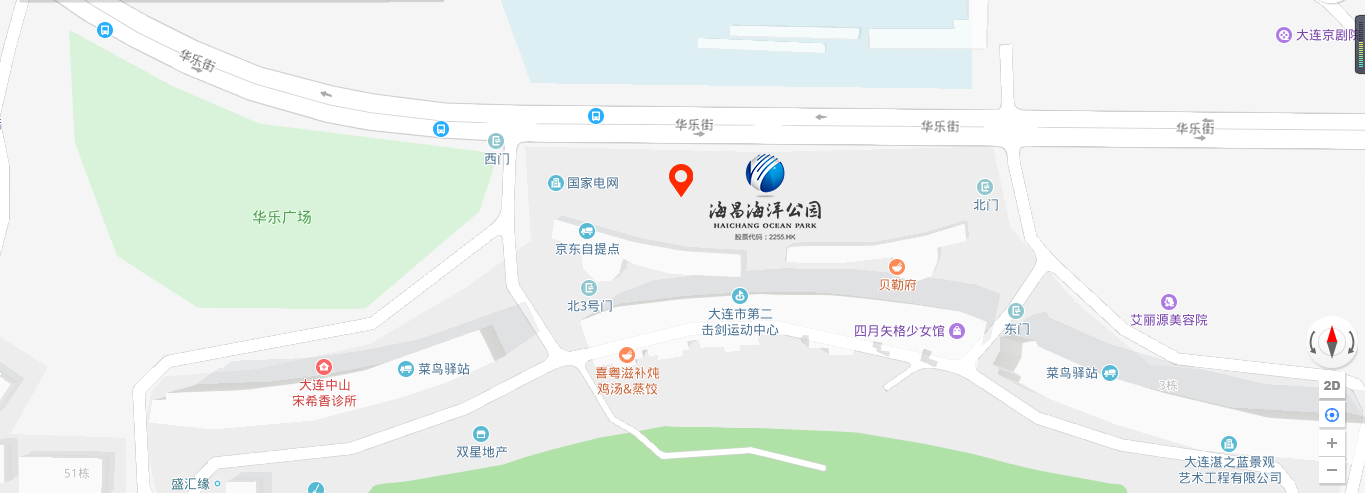This screenshot has height=493, width=1365.
Task: Open 喜粤滋补炖鸡汤&蒸饺 marker
Action: [x=627, y=355]
